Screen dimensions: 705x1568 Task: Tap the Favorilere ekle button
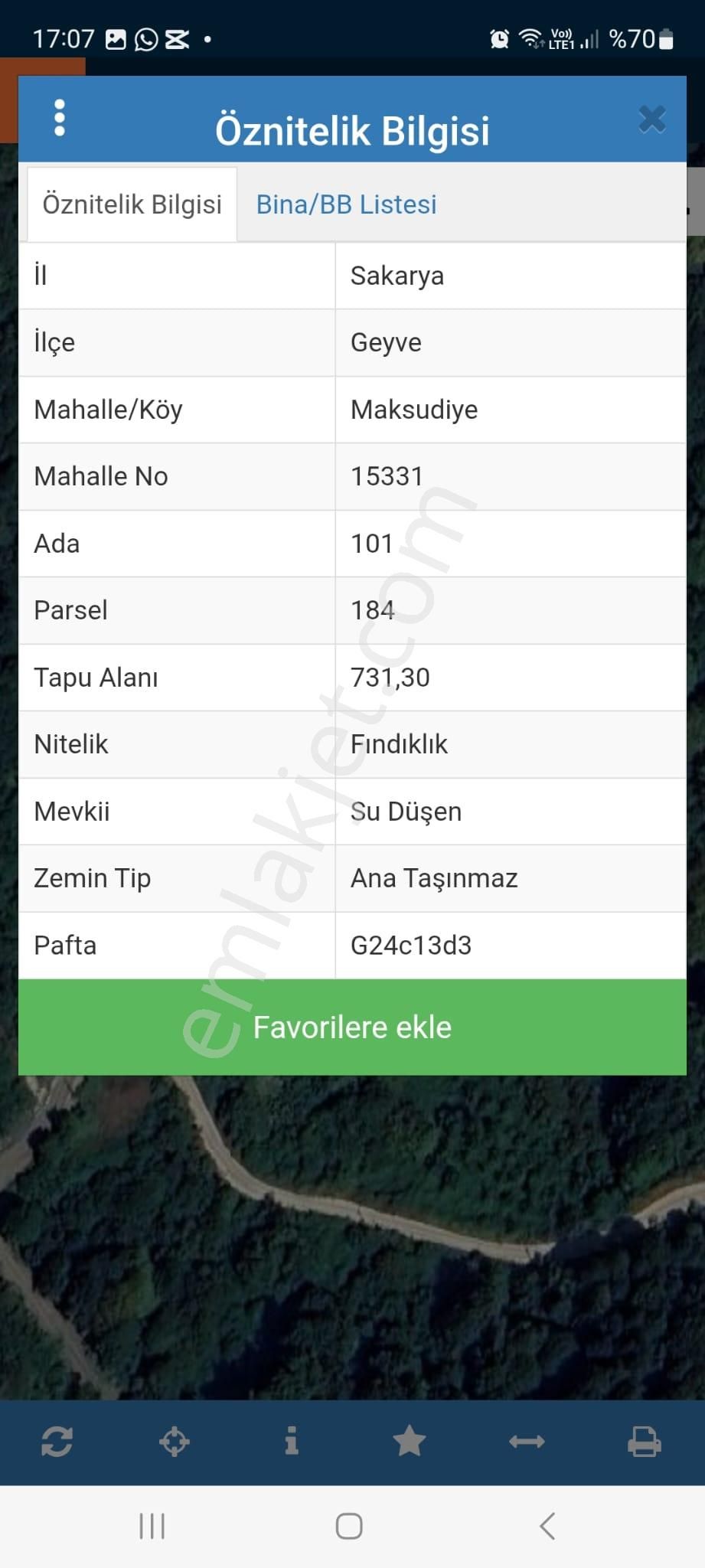click(x=352, y=1027)
